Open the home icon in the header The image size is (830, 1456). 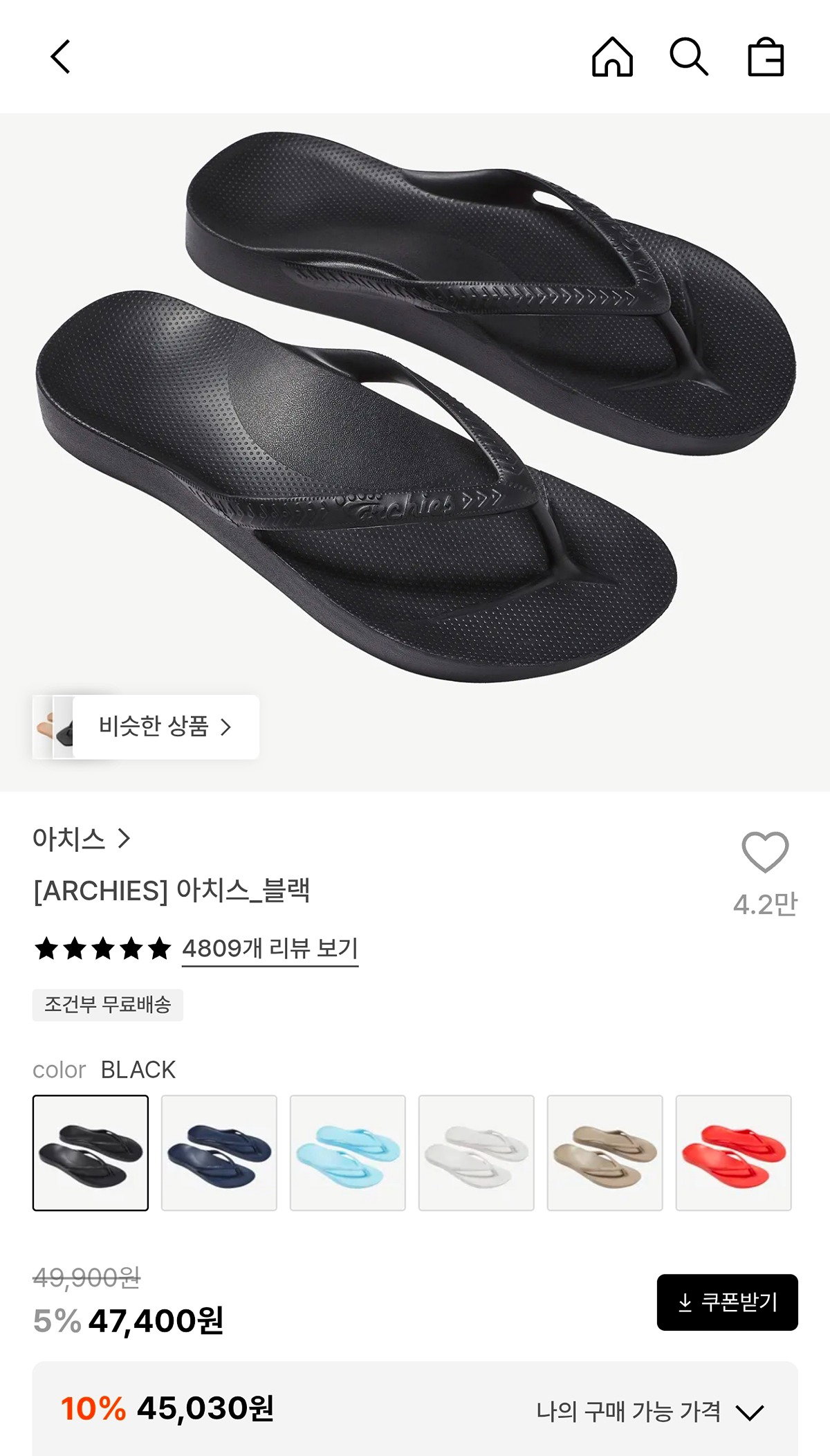pos(612,57)
